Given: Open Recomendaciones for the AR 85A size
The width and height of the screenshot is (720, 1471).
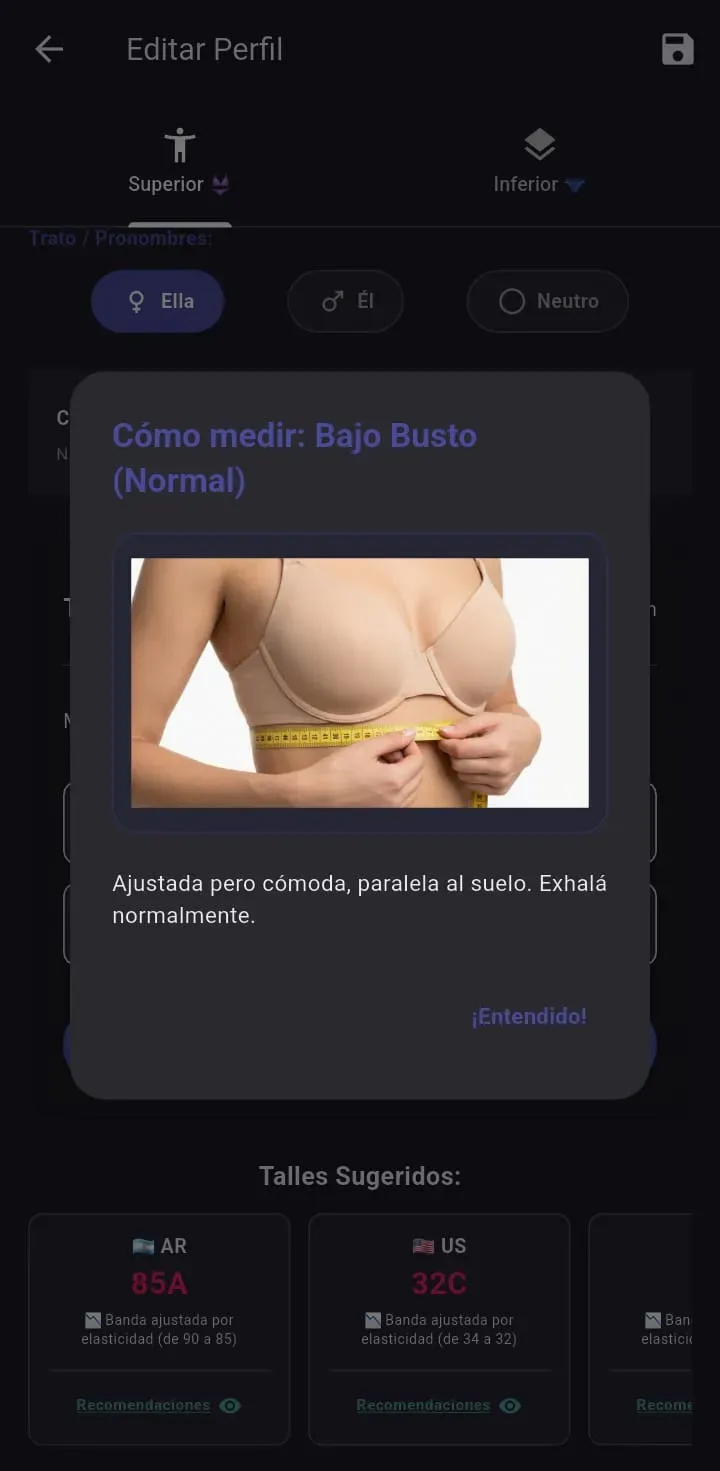Looking at the screenshot, I should (x=143, y=1404).
